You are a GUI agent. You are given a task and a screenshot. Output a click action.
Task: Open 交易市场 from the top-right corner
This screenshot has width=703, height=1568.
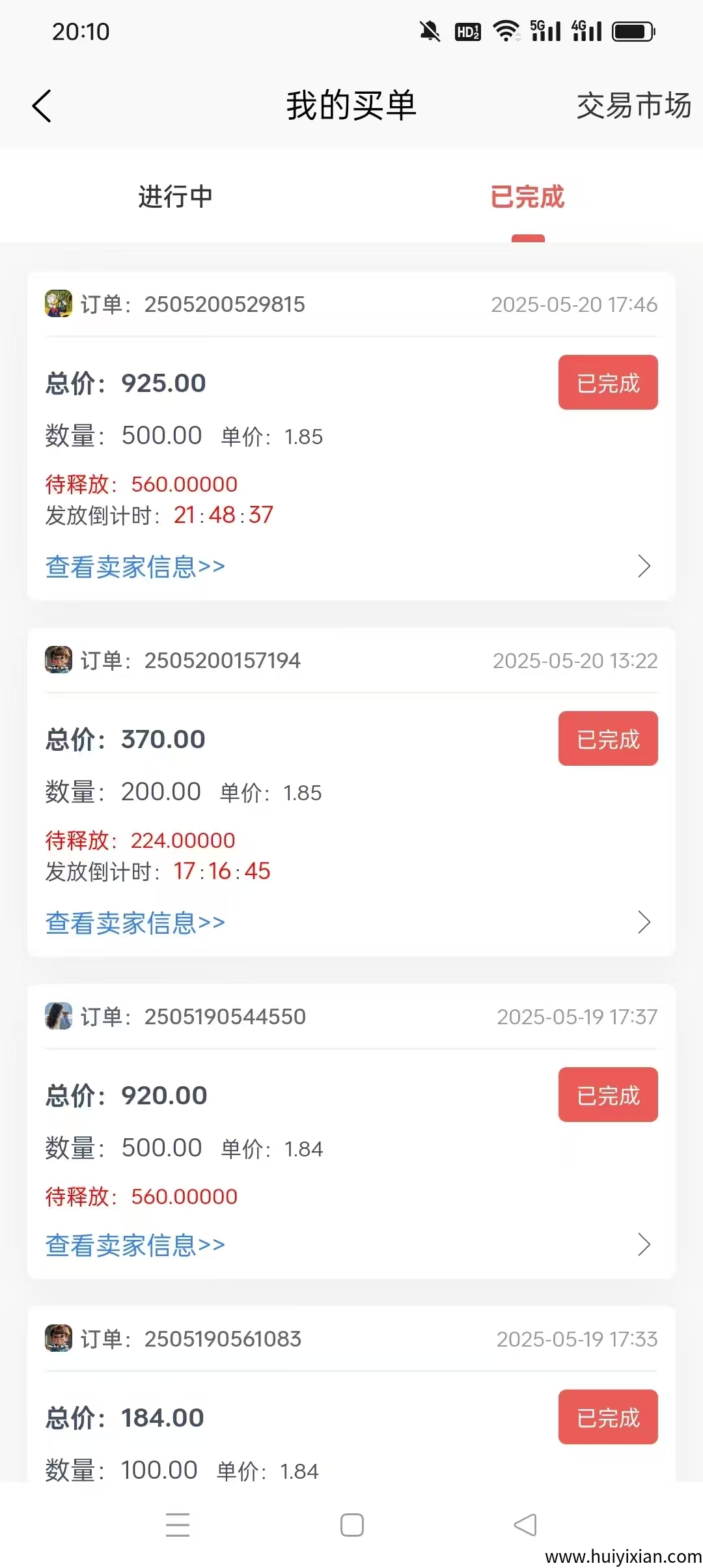pos(633,106)
